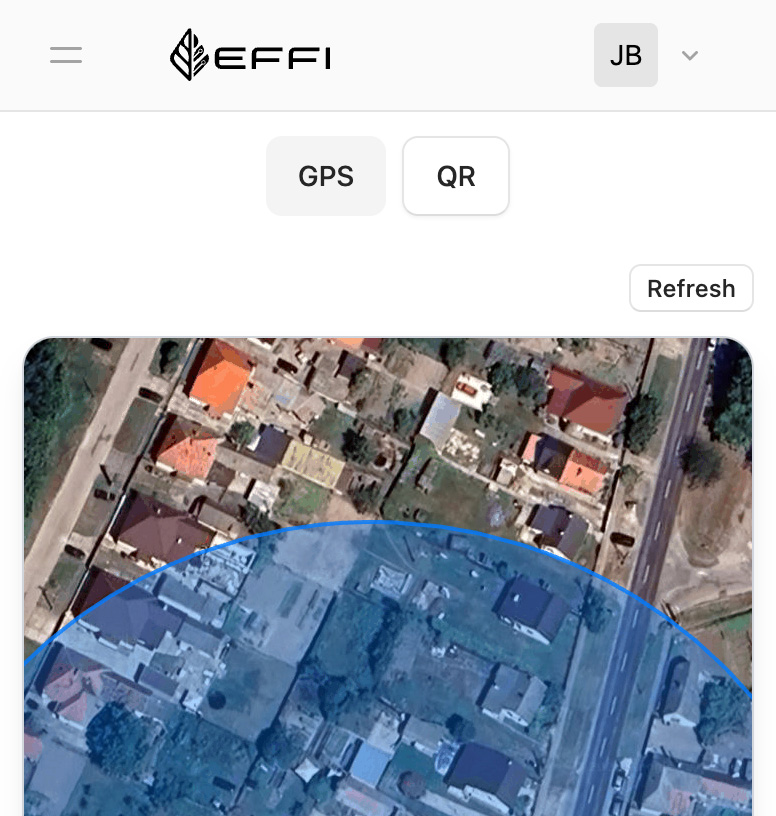Open the hamburger menu

tap(66, 55)
